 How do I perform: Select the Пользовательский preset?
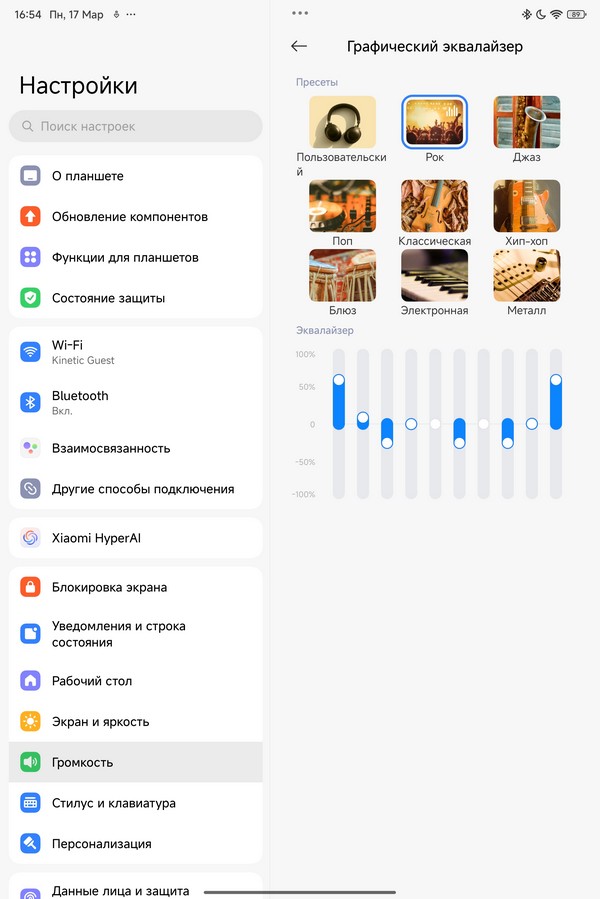point(342,122)
